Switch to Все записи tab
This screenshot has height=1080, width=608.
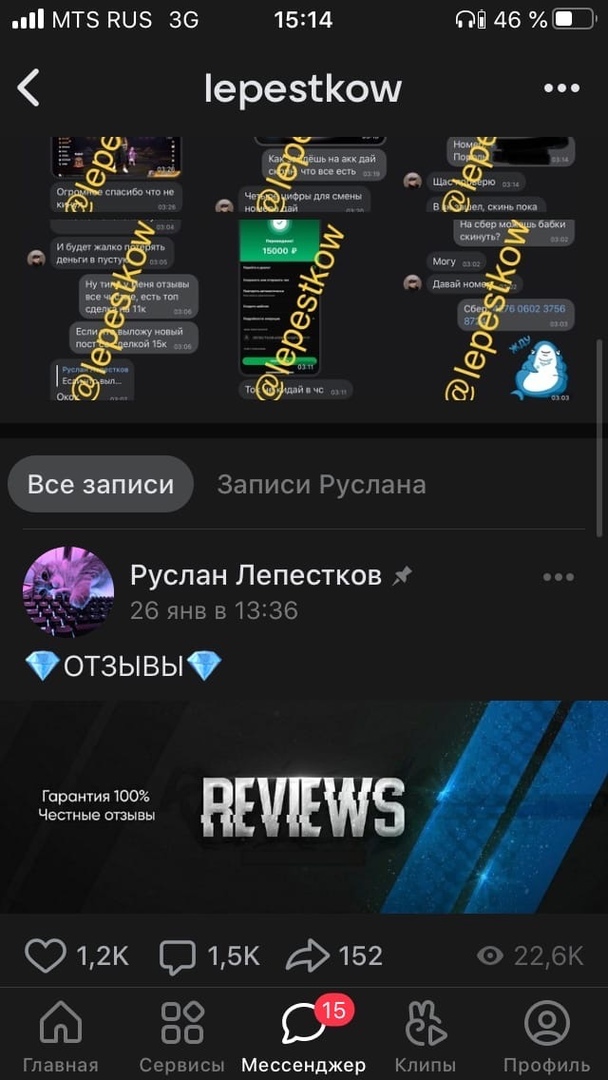coord(100,485)
